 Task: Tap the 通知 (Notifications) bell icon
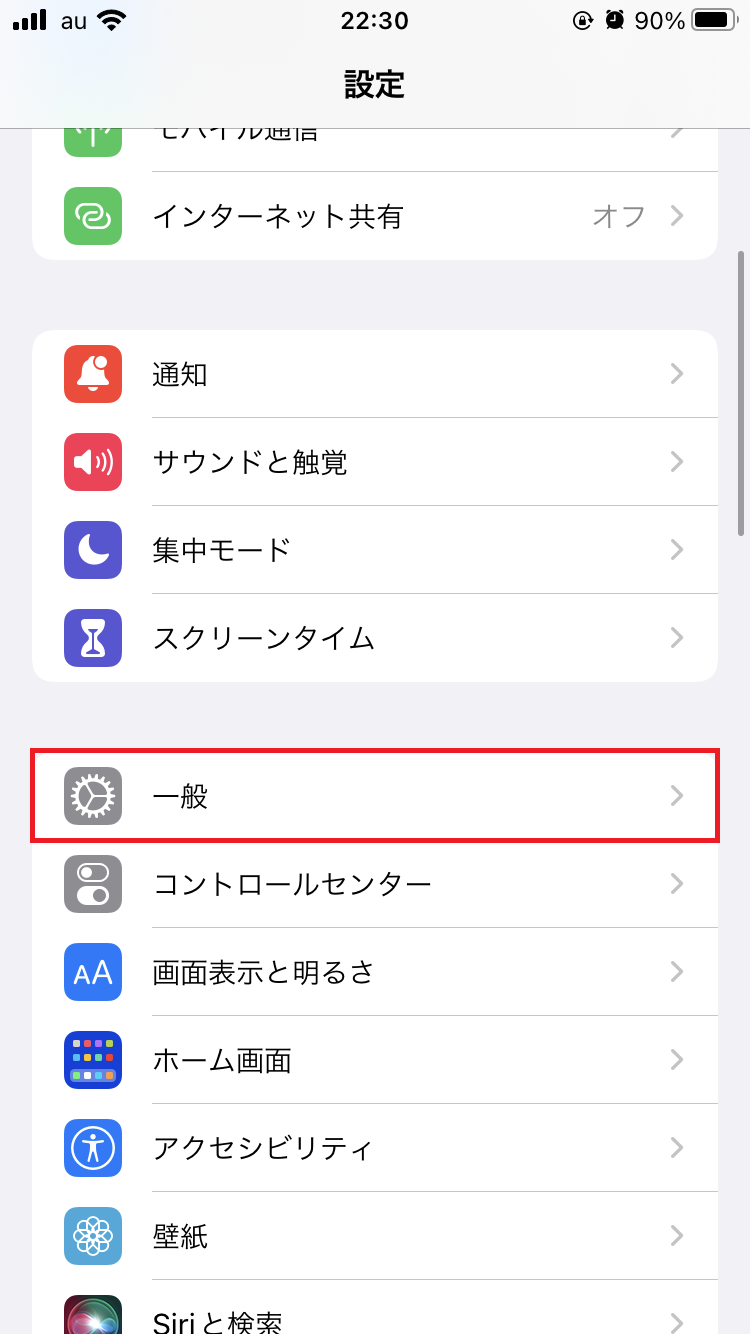92,374
